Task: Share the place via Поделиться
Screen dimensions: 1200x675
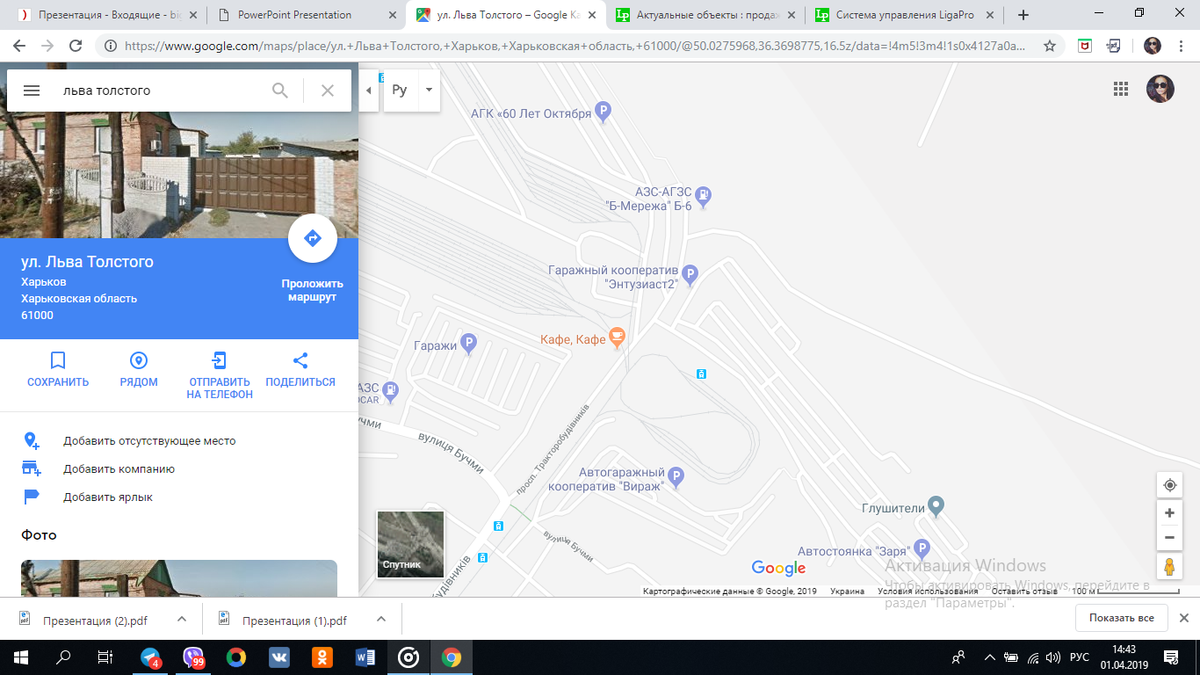Action: click(x=300, y=369)
